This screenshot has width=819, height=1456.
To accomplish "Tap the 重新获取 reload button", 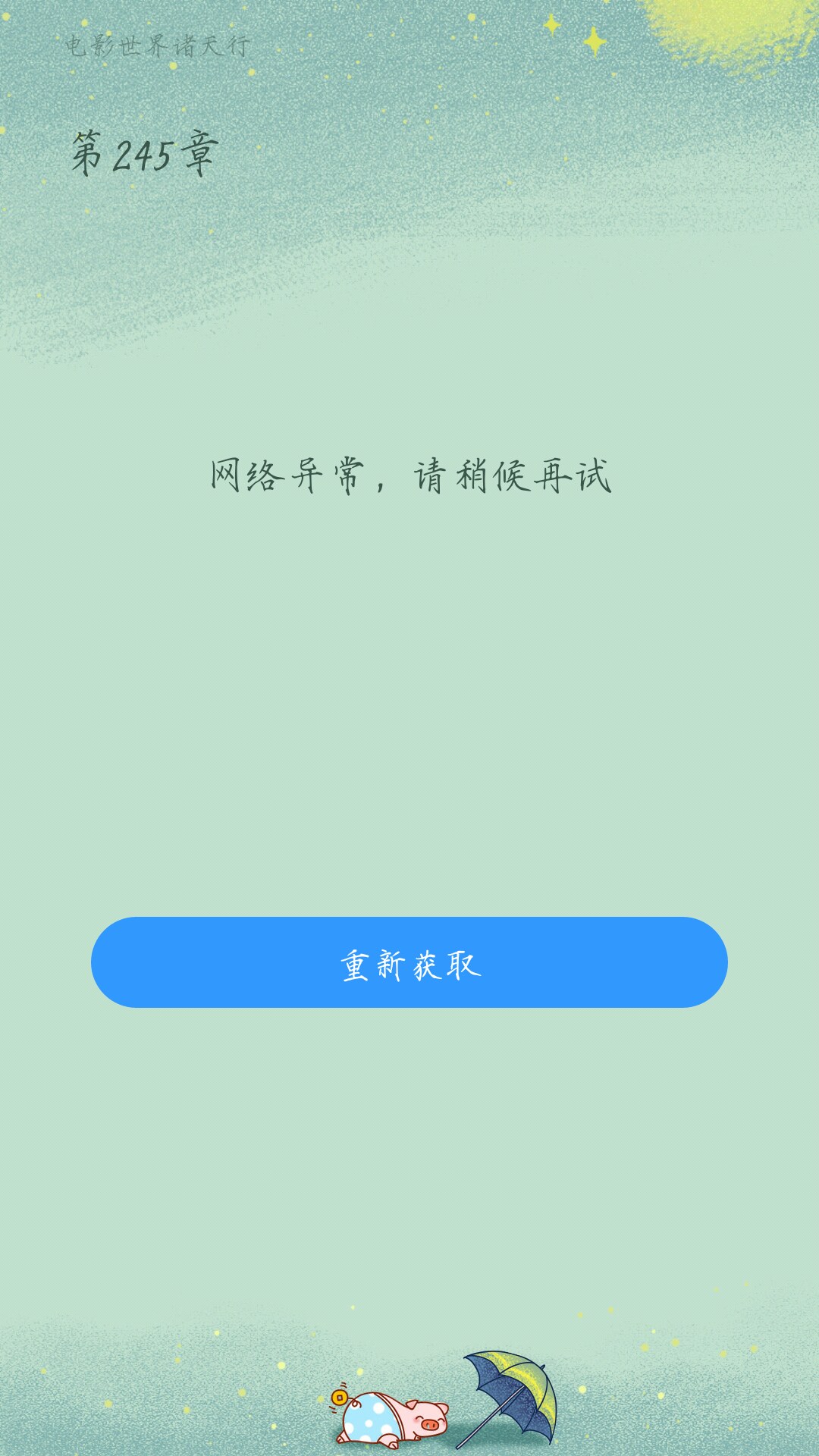I will [x=409, y=962].
